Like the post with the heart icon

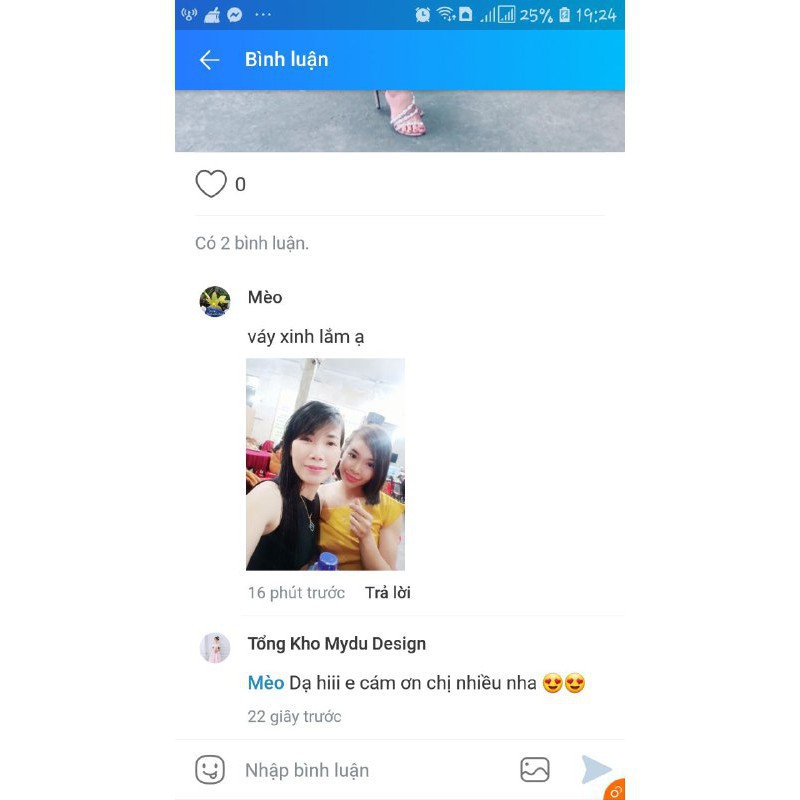pos(211,184)
